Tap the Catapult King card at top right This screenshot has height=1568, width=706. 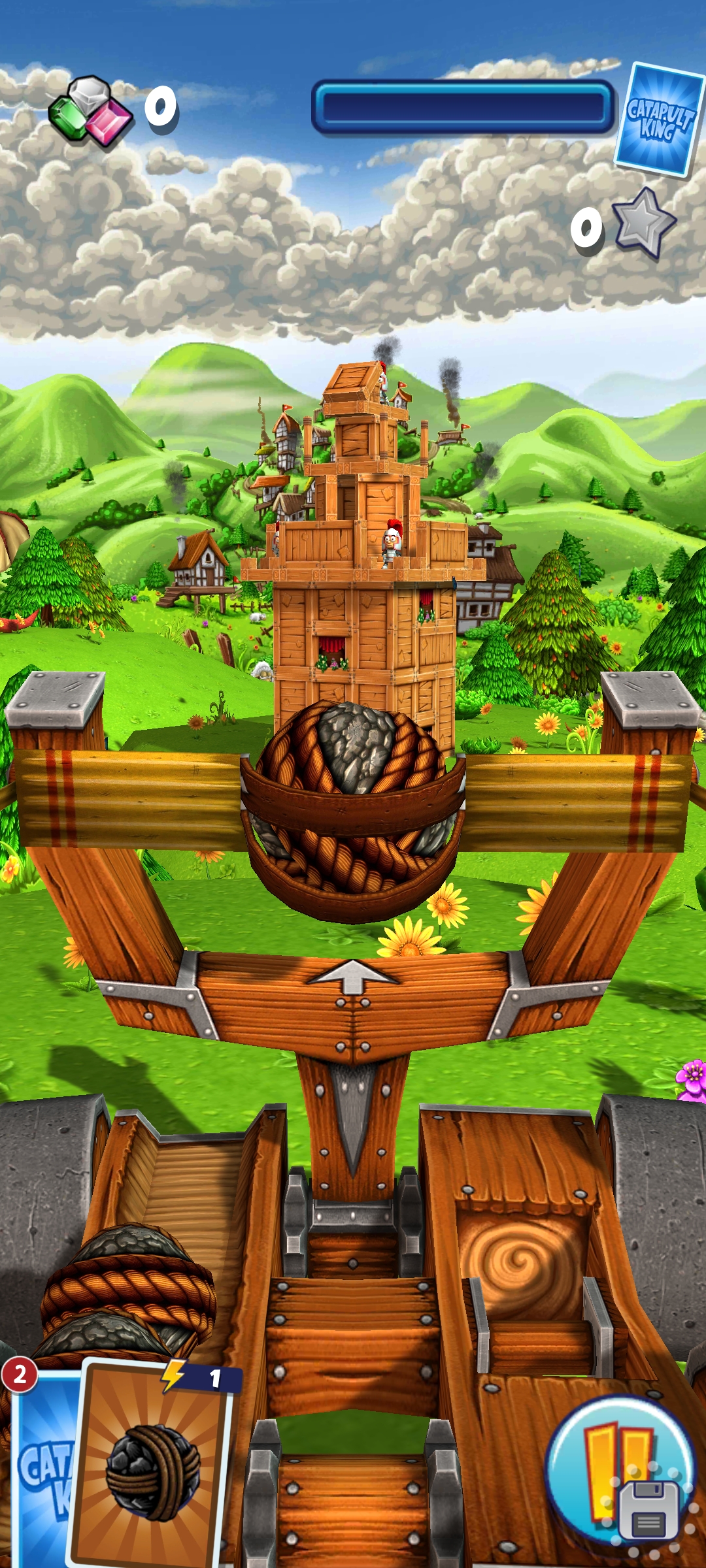coord(659,120)
